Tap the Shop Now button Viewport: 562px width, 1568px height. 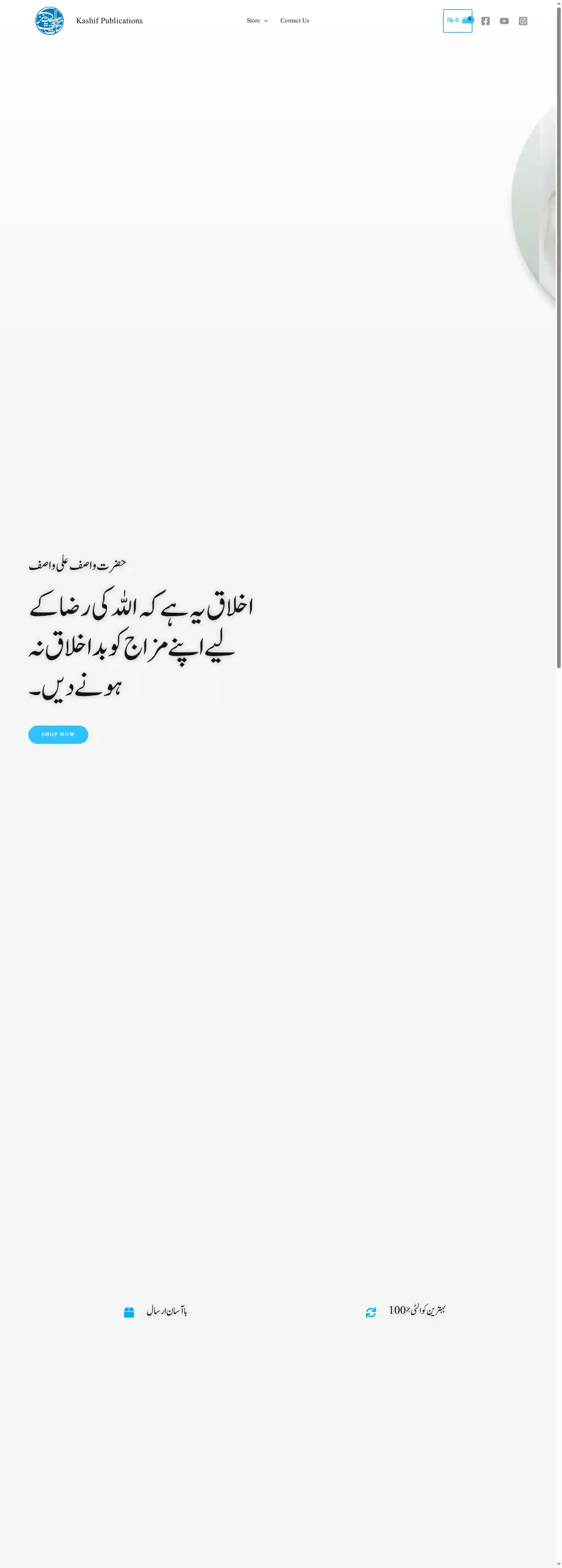click(58, 734)
